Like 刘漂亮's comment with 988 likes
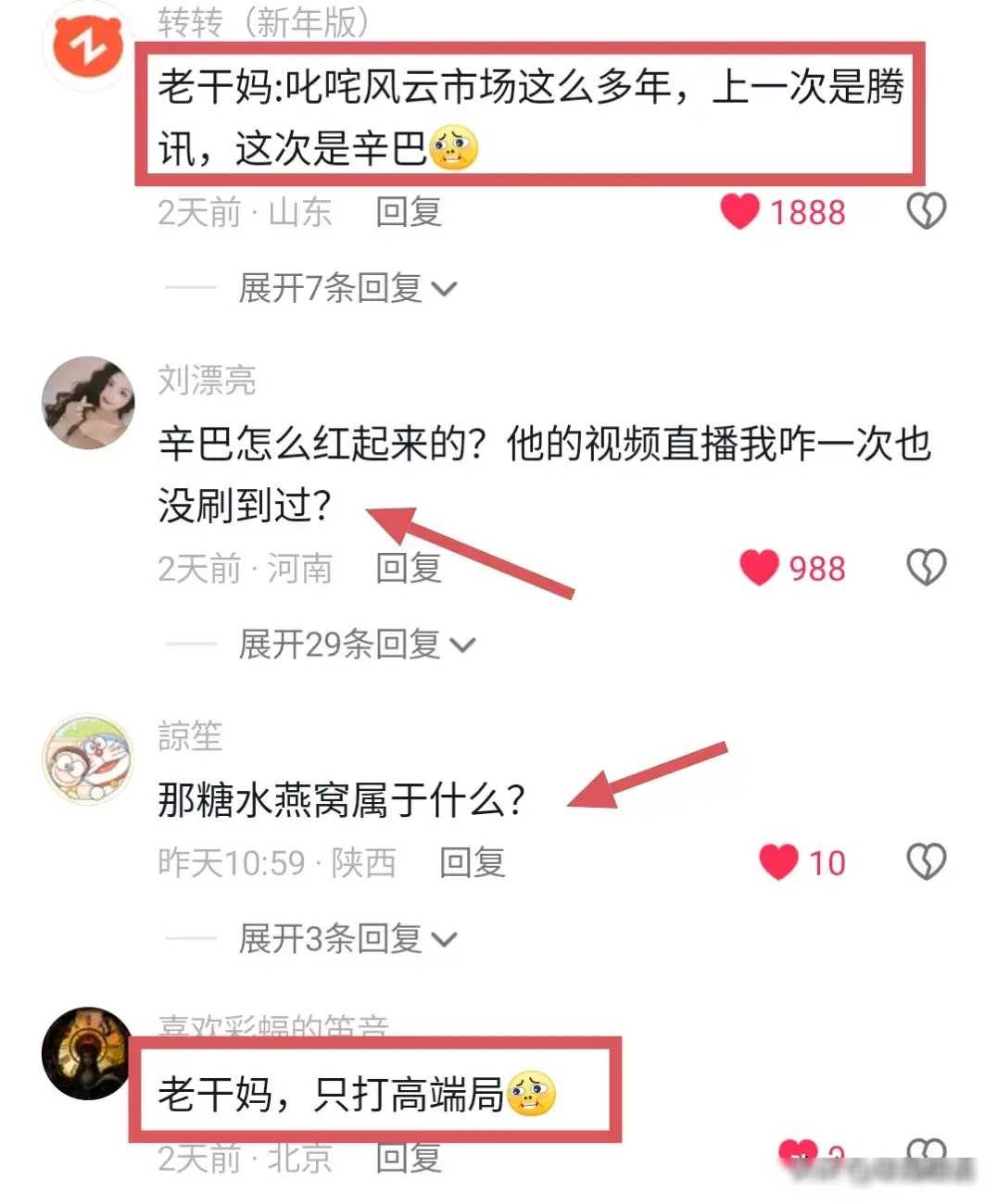The image size is (997, 1204). point(759,568)
